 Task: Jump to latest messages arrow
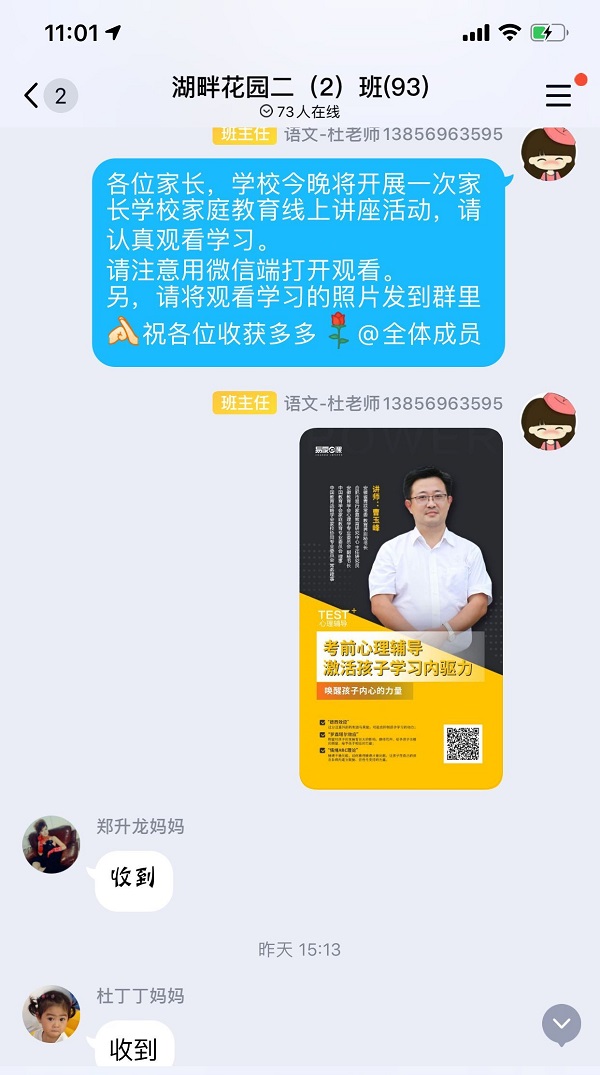561,1024
